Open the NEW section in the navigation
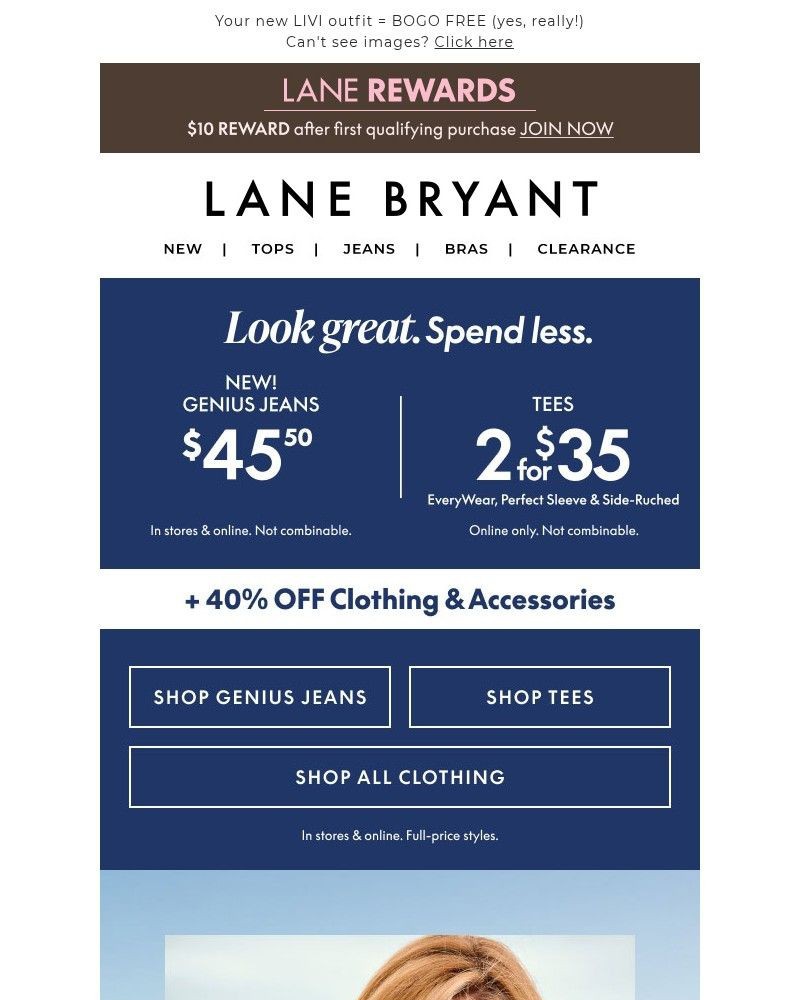This screenshot has height=1000, width=800. (x=182, y=249)
